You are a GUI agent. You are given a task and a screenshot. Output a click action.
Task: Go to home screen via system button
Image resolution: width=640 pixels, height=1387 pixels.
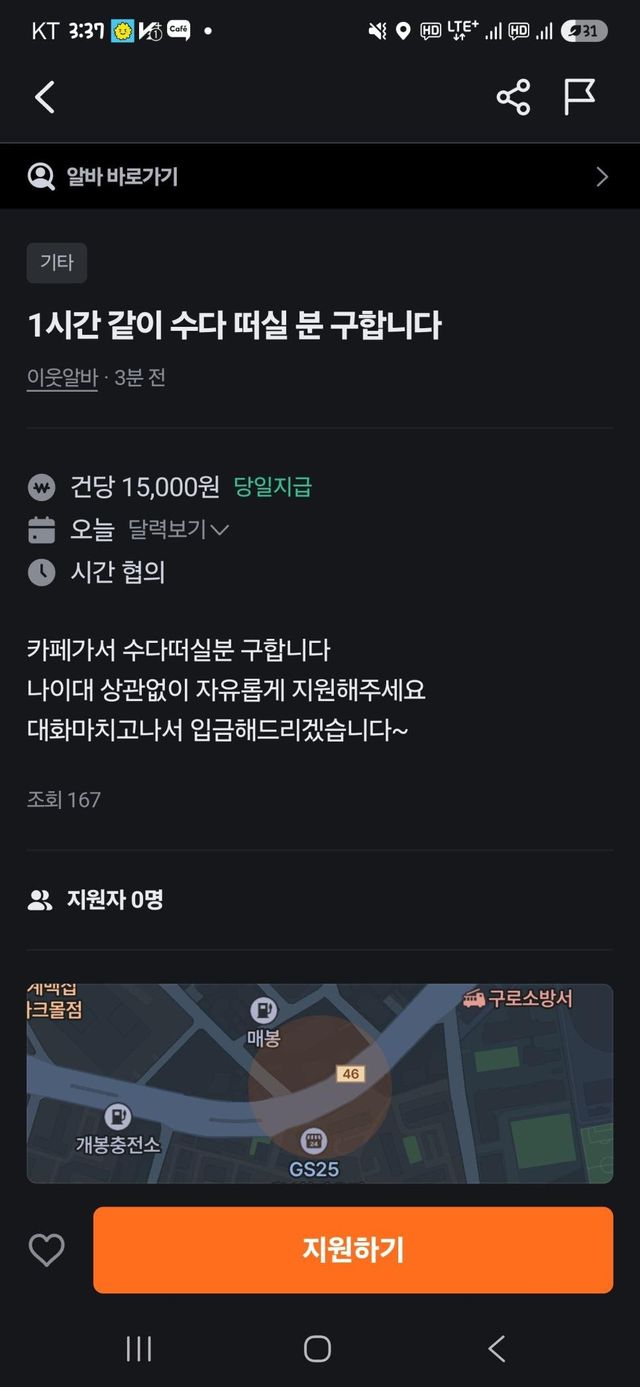pyautogui.click(x=317, y=1349)
